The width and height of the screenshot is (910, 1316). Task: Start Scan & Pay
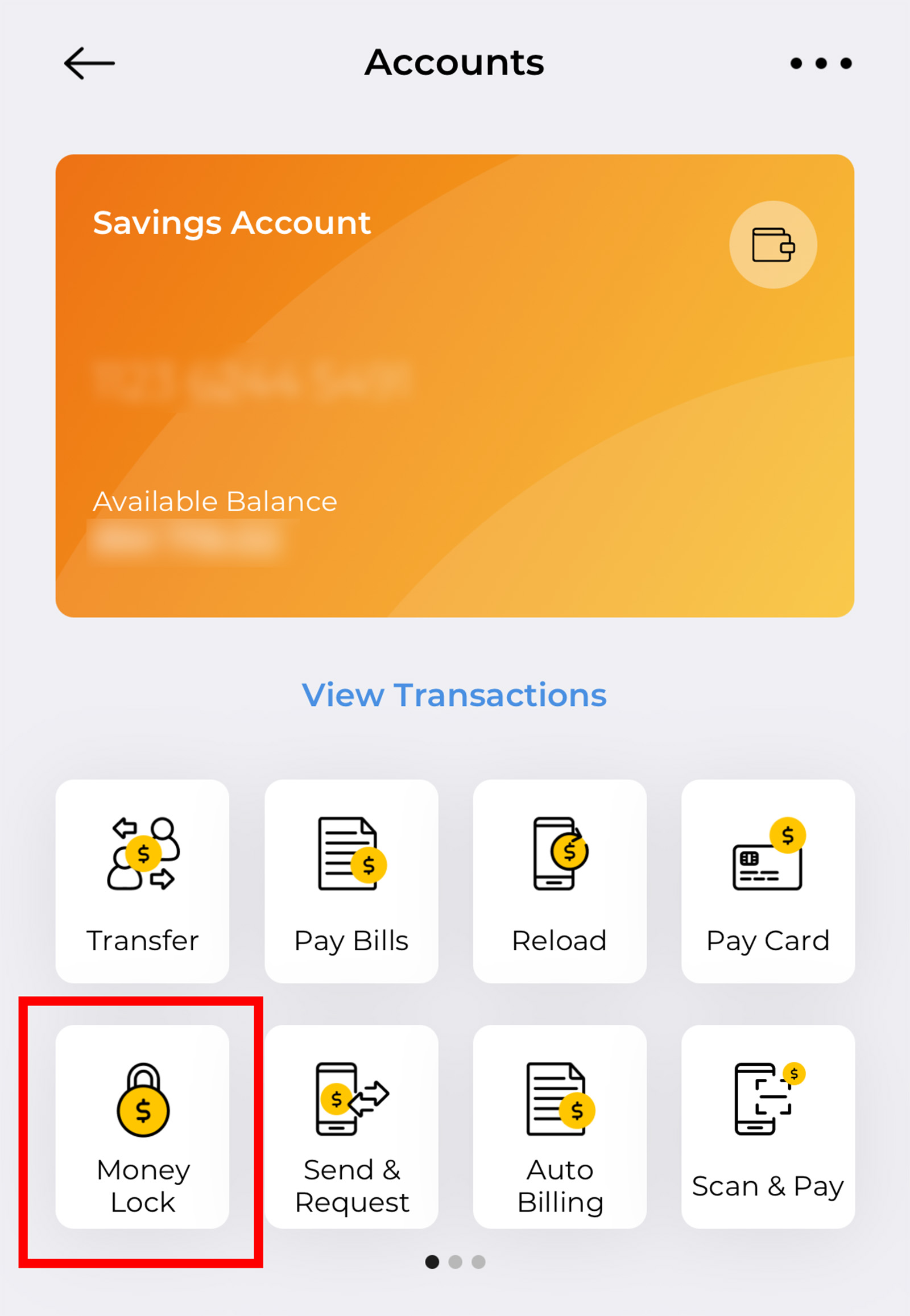767,1127
